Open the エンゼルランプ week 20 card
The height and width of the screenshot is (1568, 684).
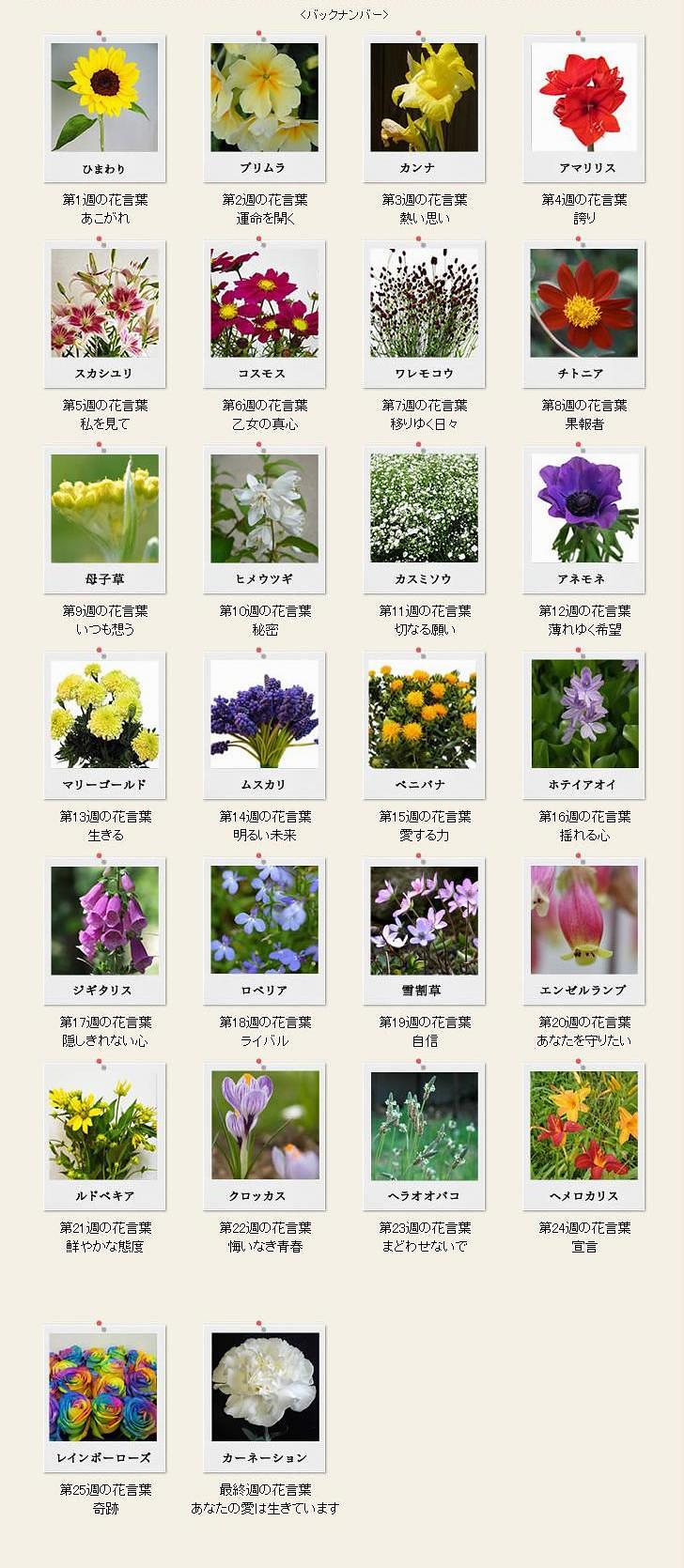coord(583,930)
